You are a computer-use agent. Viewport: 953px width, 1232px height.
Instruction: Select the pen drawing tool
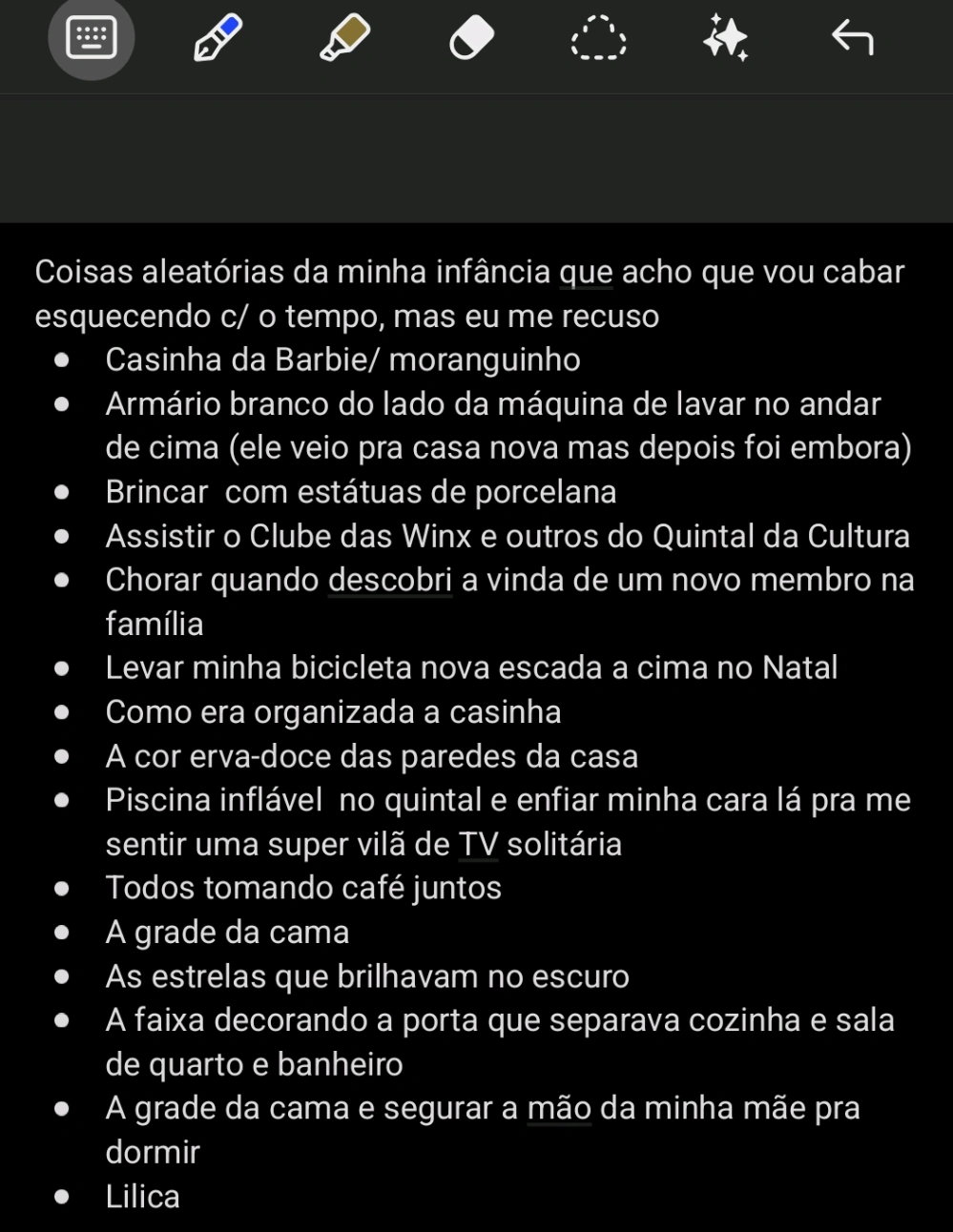tap(218, 39)
